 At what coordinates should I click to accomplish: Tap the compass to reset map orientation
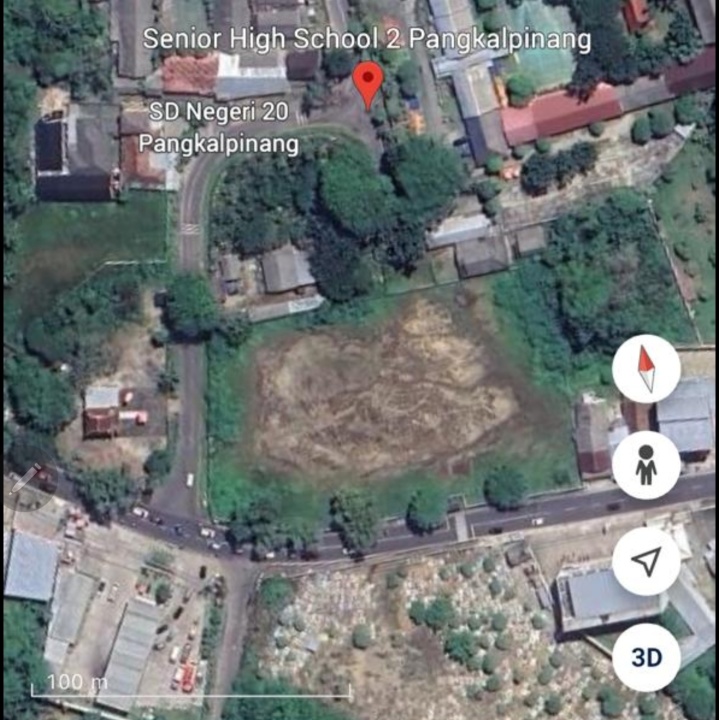pos(647,369)
